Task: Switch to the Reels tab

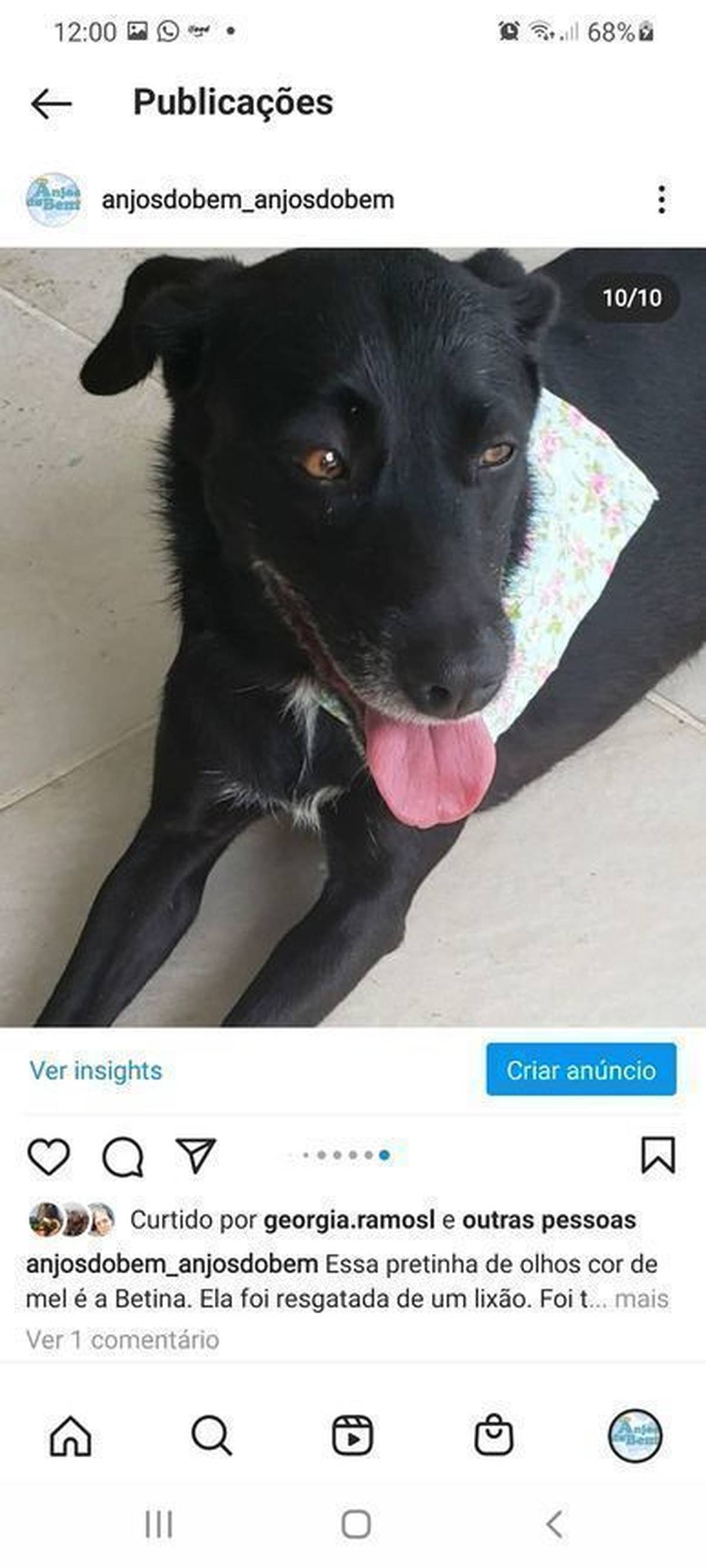Action: click(352, 1436)
